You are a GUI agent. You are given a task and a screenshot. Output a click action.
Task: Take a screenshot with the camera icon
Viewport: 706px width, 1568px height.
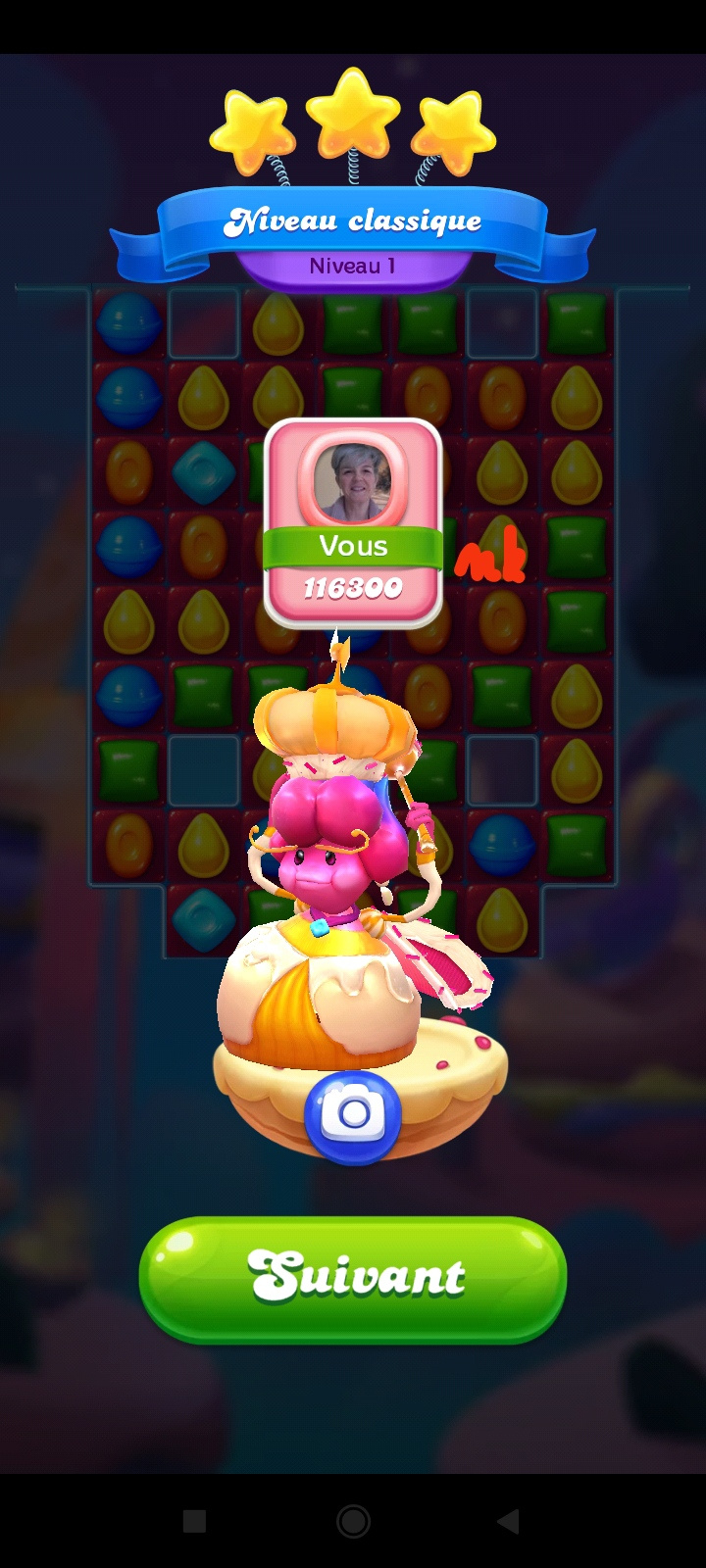click(353, 1115)
